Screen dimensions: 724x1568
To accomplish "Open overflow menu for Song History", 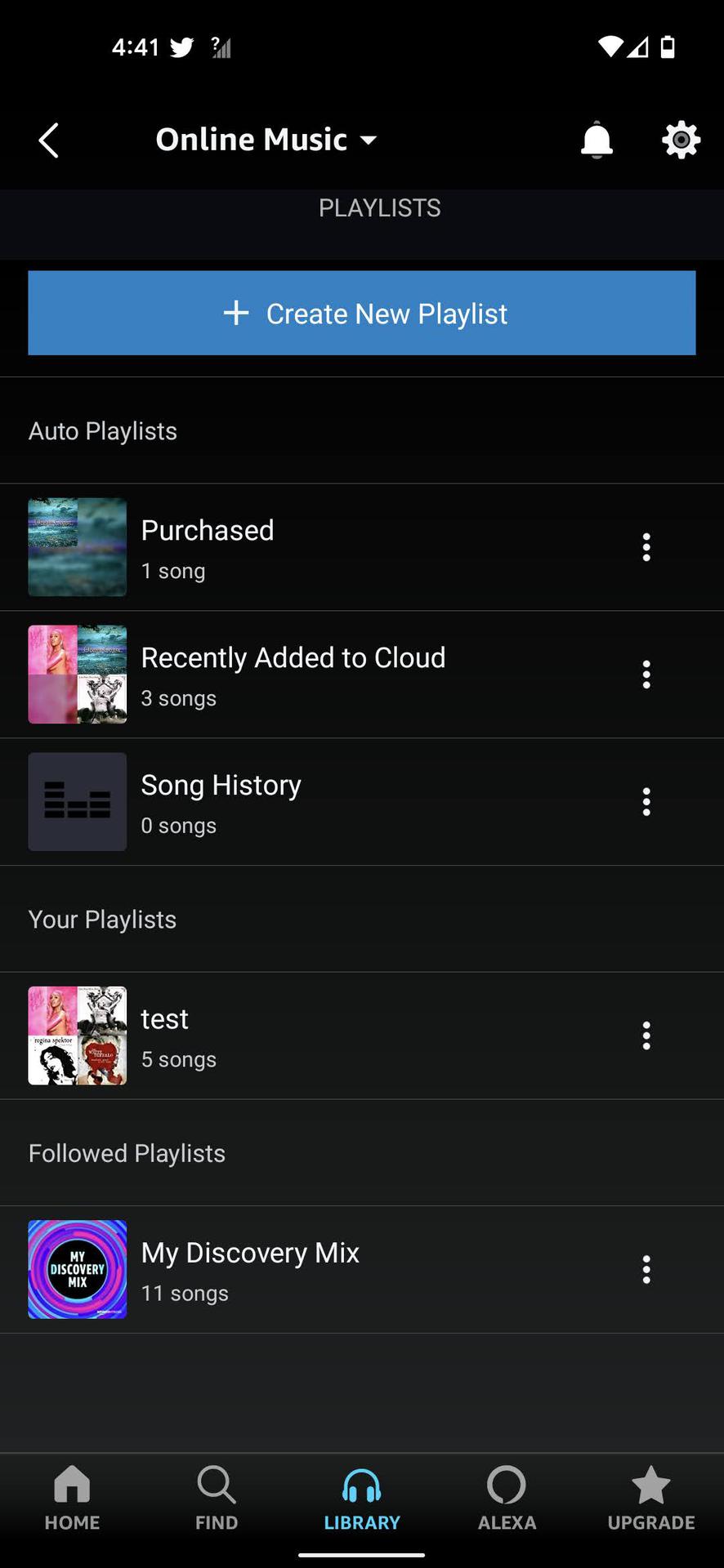I will [x=646, y=802].
